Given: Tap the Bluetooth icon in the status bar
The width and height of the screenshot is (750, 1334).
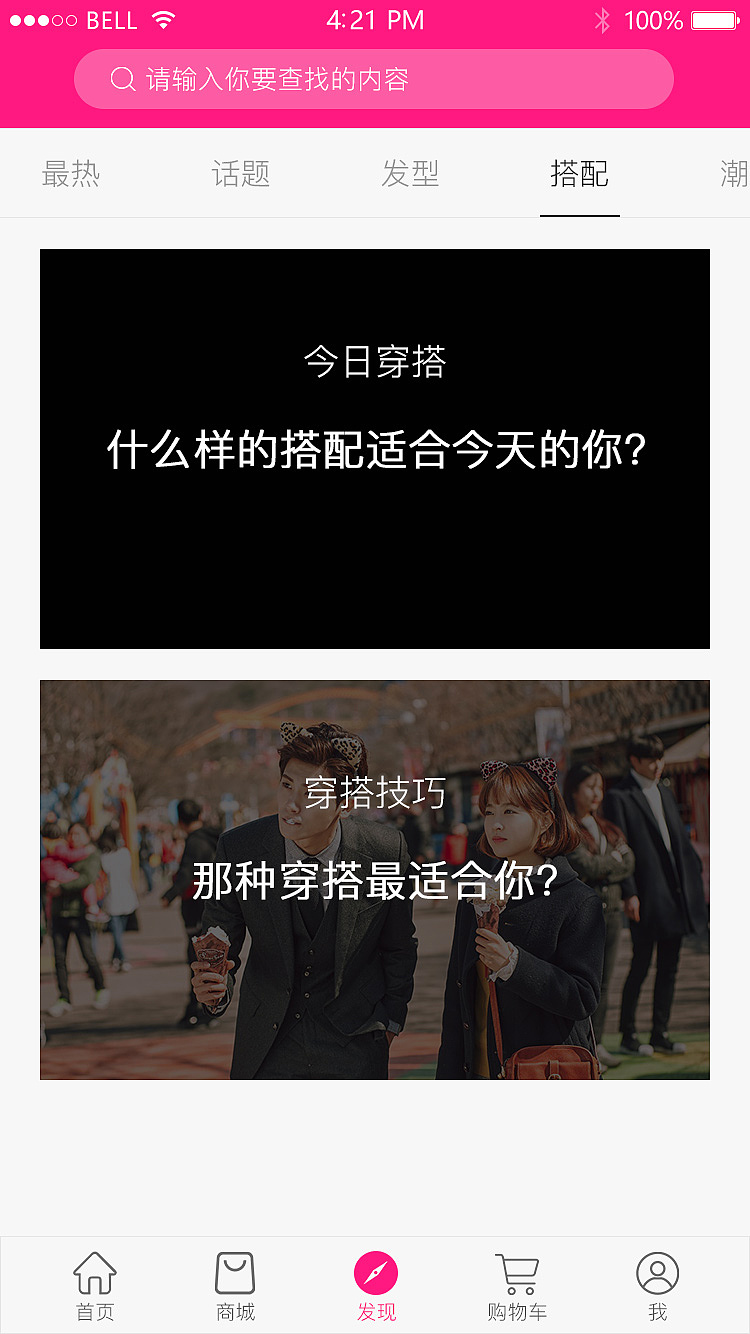Looking at the screenshot, I should click(x=602, y=19).
